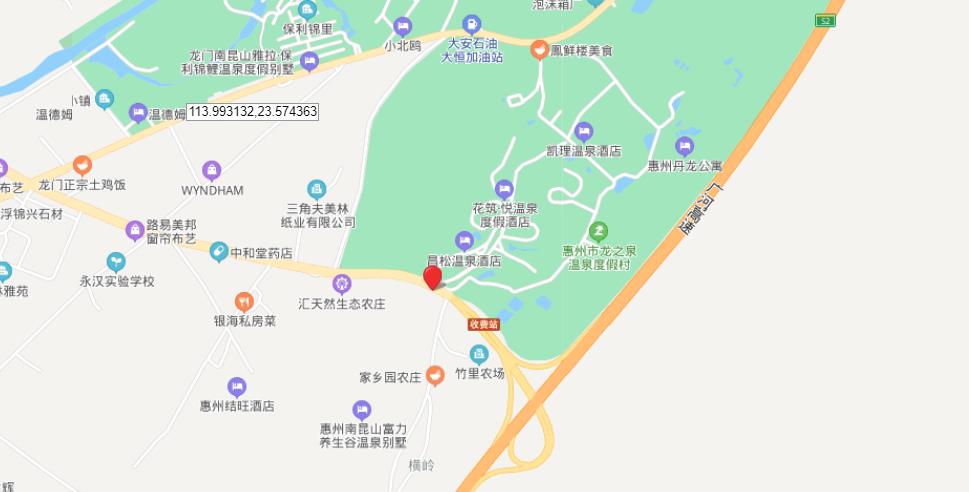This screenshot has width=969, height=492.
Task: Select the 龙门正宗土鸡饭 restaurant marker
Action: [82, 165]
